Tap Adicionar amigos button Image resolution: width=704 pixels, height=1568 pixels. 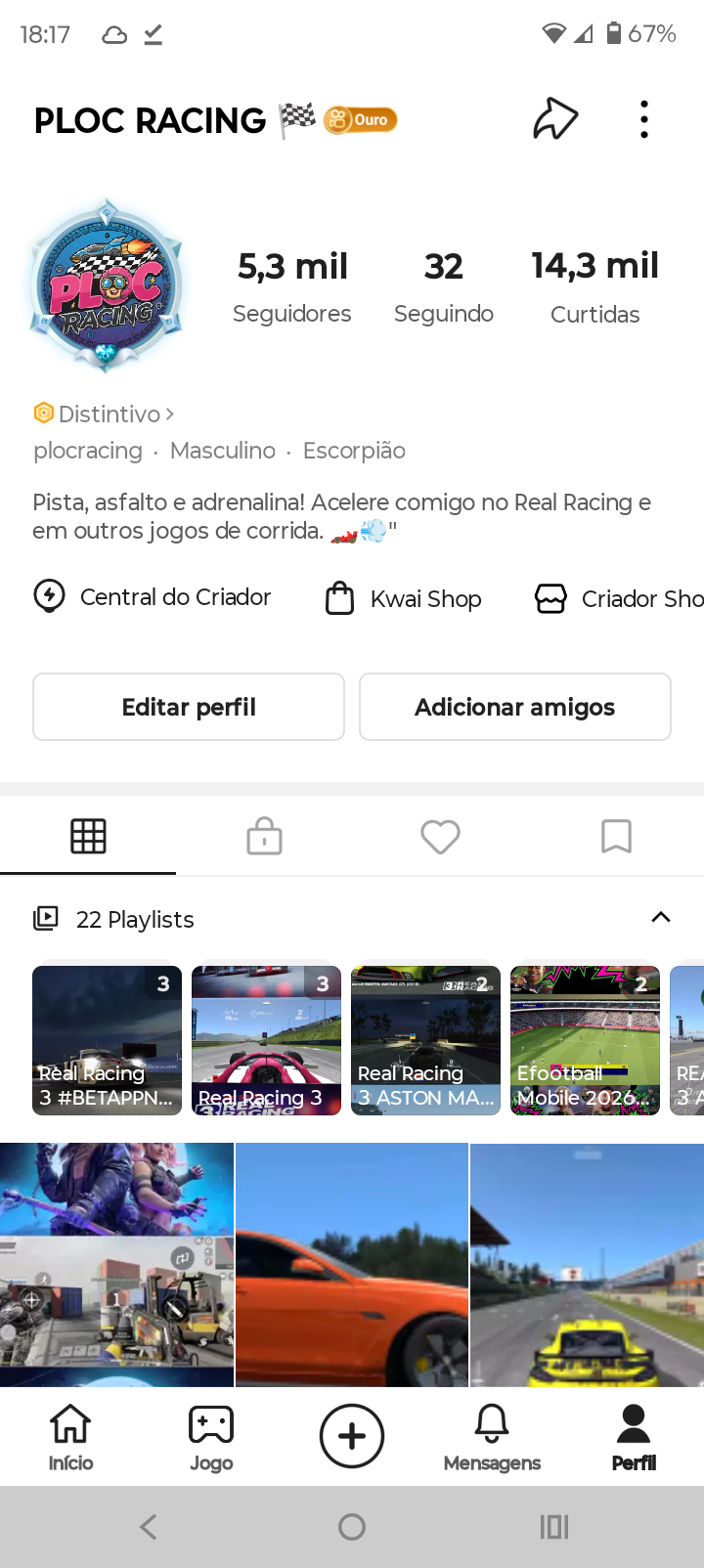(514, 707)
